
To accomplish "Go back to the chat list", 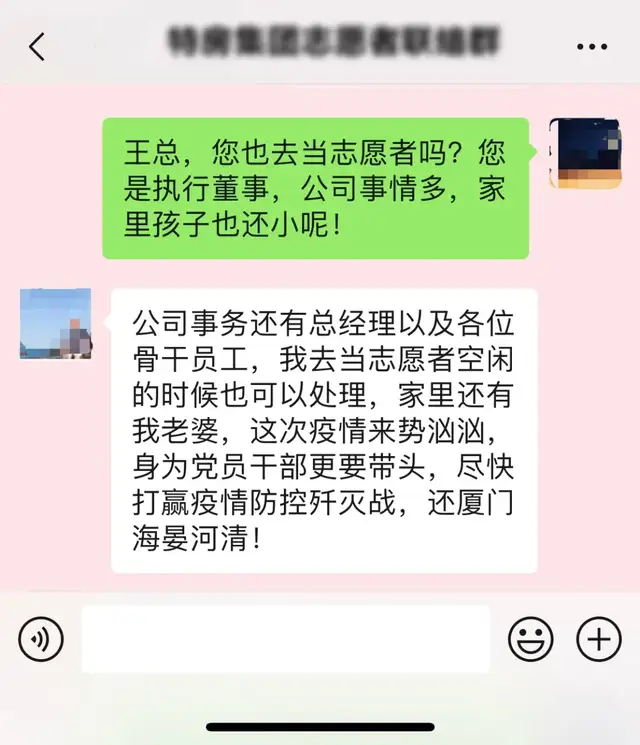I will click(37, 46).
